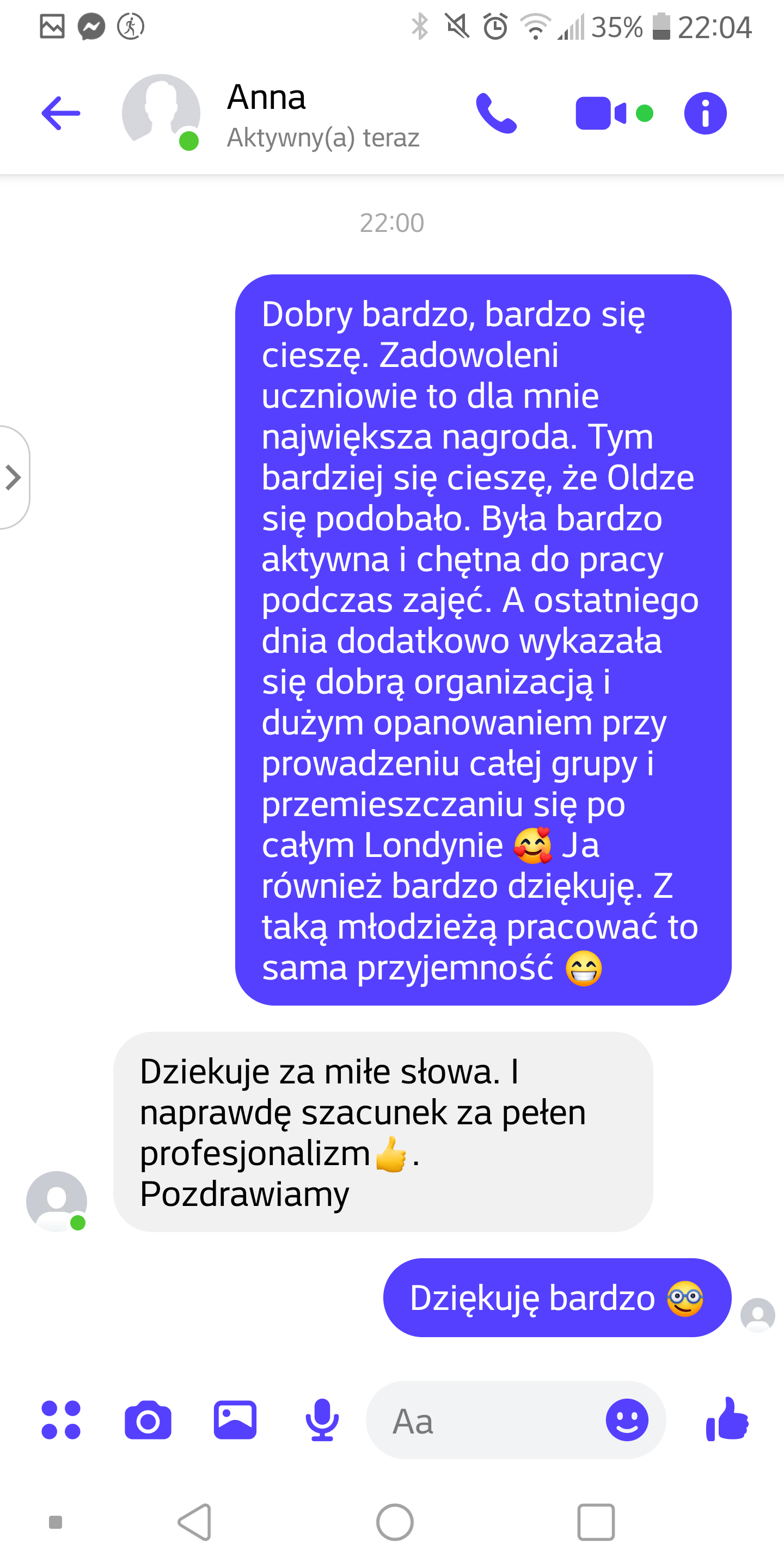Start a video call with Anna
This screenshot has width=784, height=1568.
coord(601,113)
